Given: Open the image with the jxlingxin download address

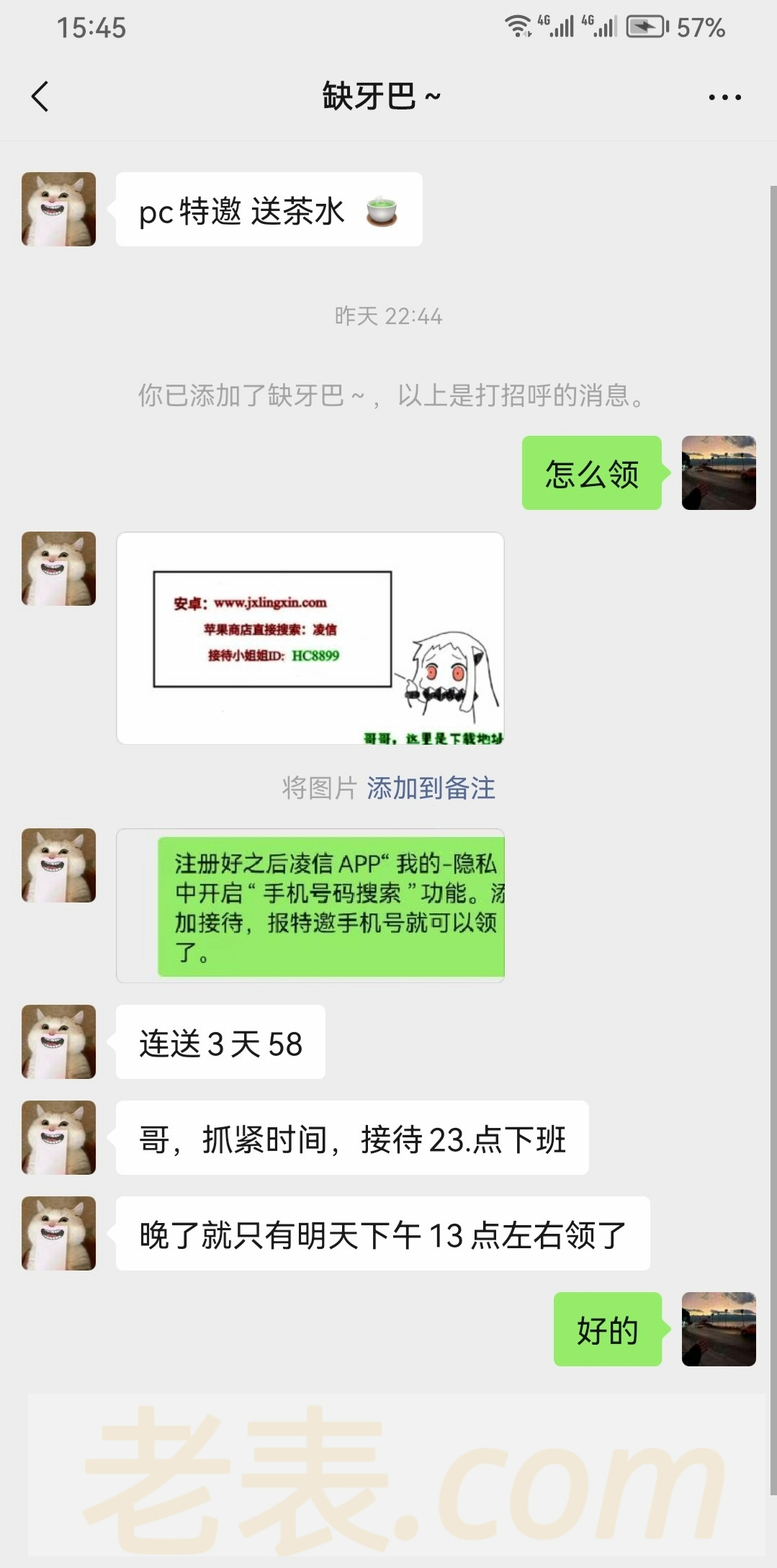Looking at the screenshot, I should coord(310,638).
